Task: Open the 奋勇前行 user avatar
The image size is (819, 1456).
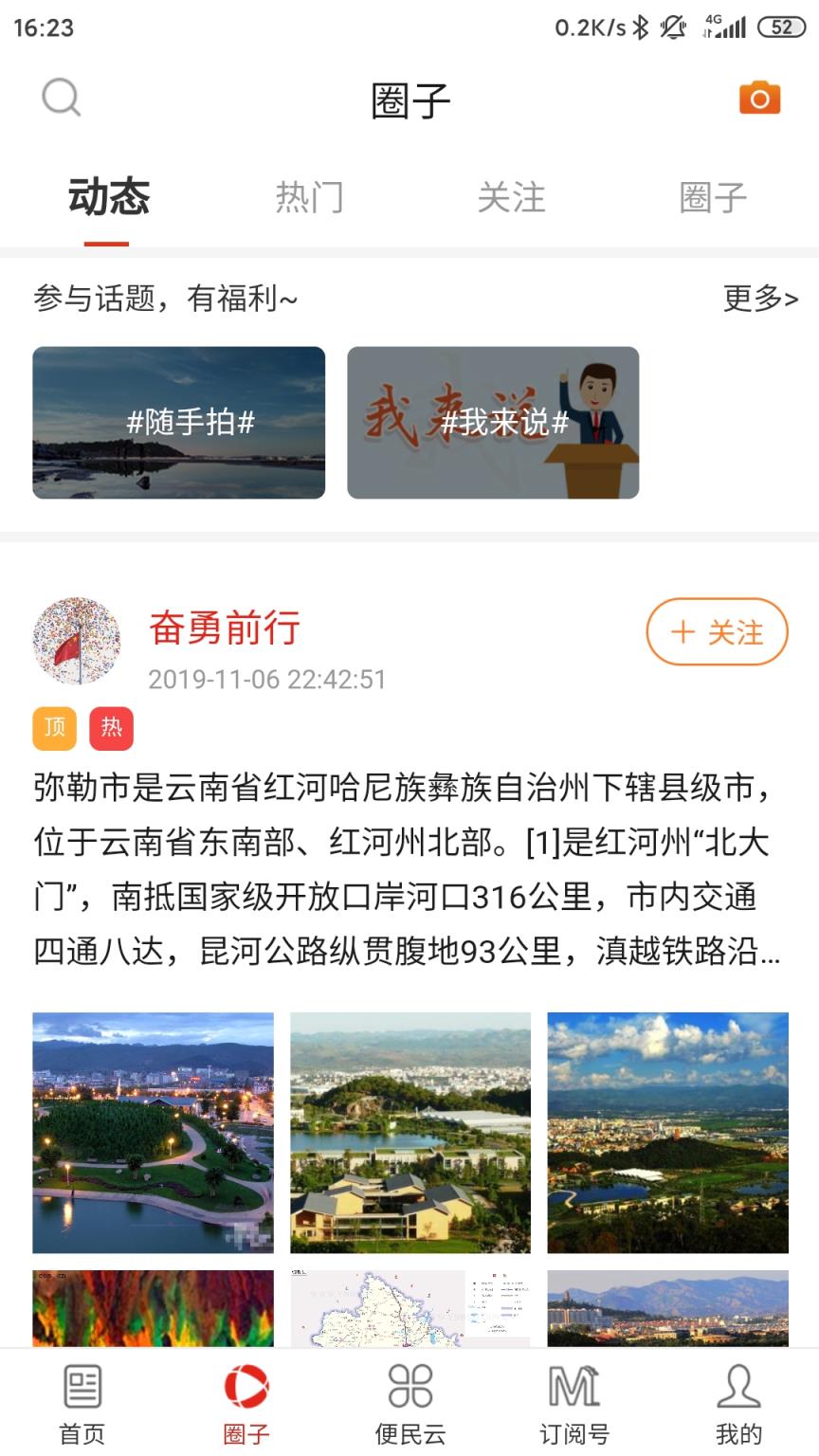Action: (x=77, y=641)
